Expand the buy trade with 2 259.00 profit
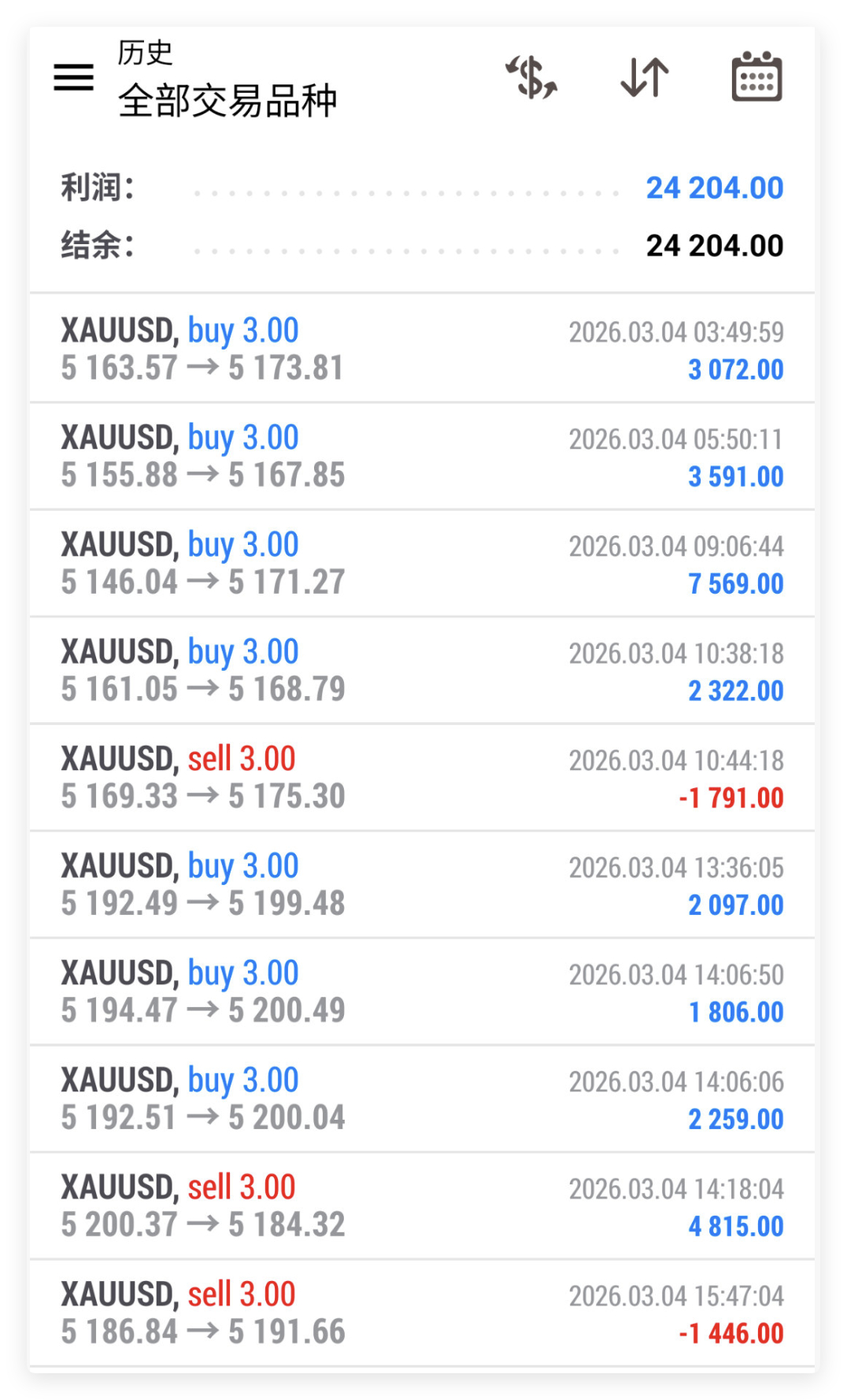The width and height of the screenshot is (847, 1400). tap(422, 1098)
